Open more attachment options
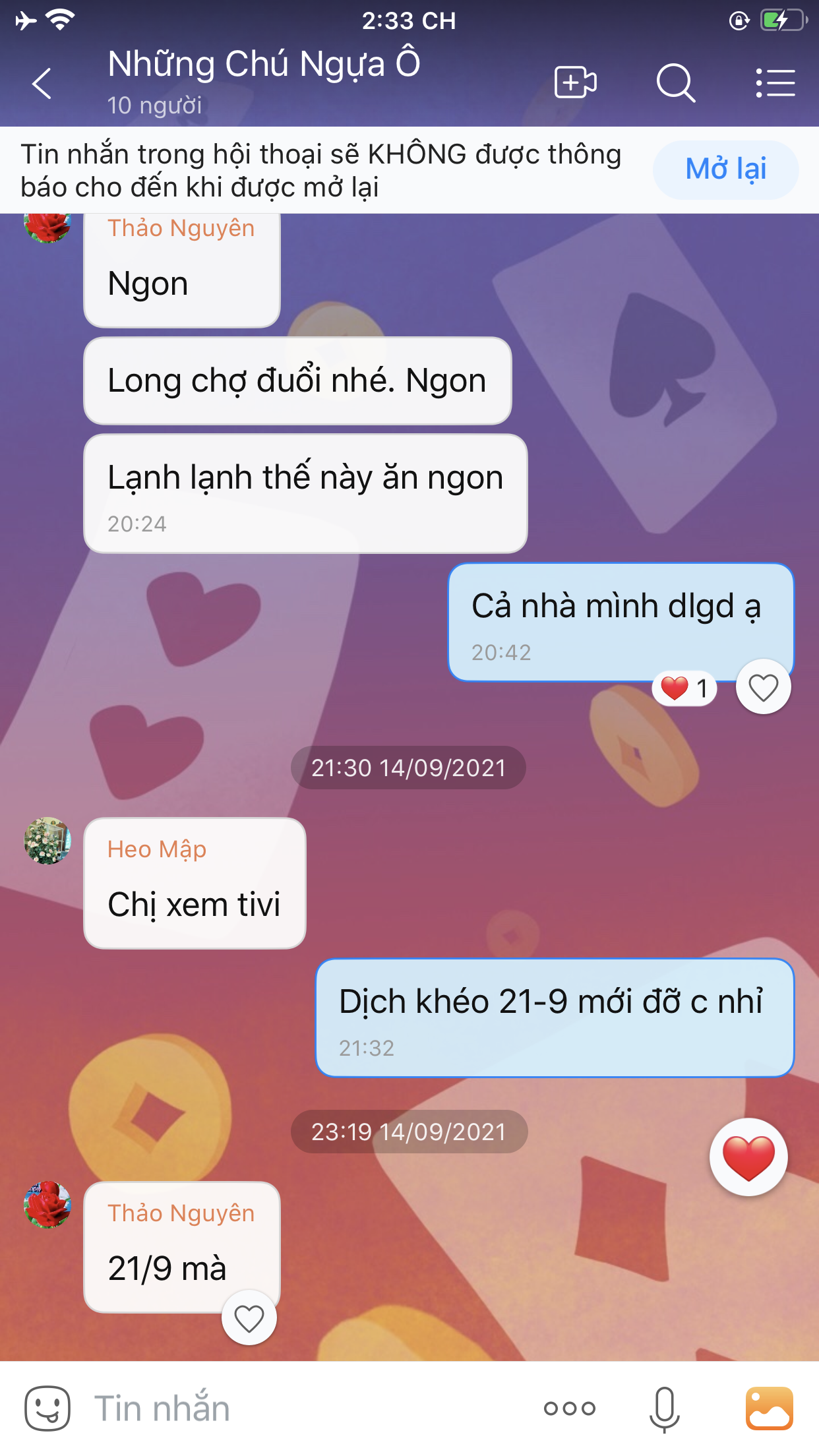This screenshot has width=819, height=1456. pos(570,1409)
